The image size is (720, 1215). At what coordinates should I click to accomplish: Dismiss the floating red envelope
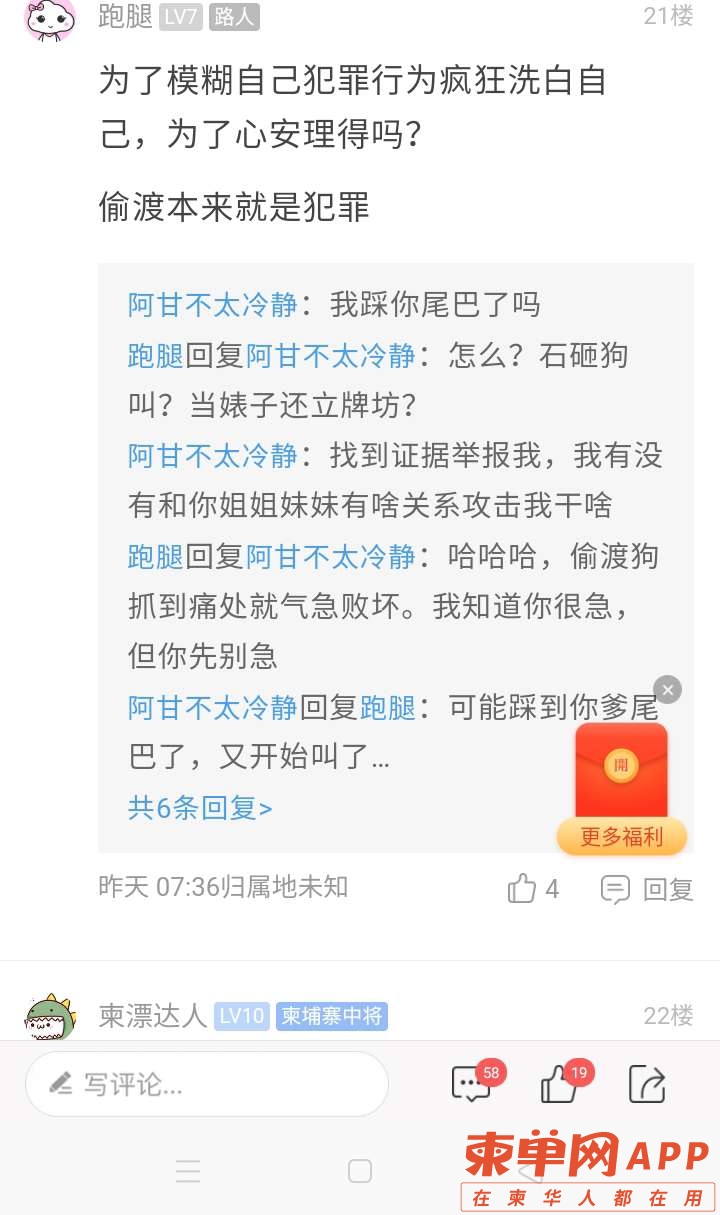pos(667,689)
